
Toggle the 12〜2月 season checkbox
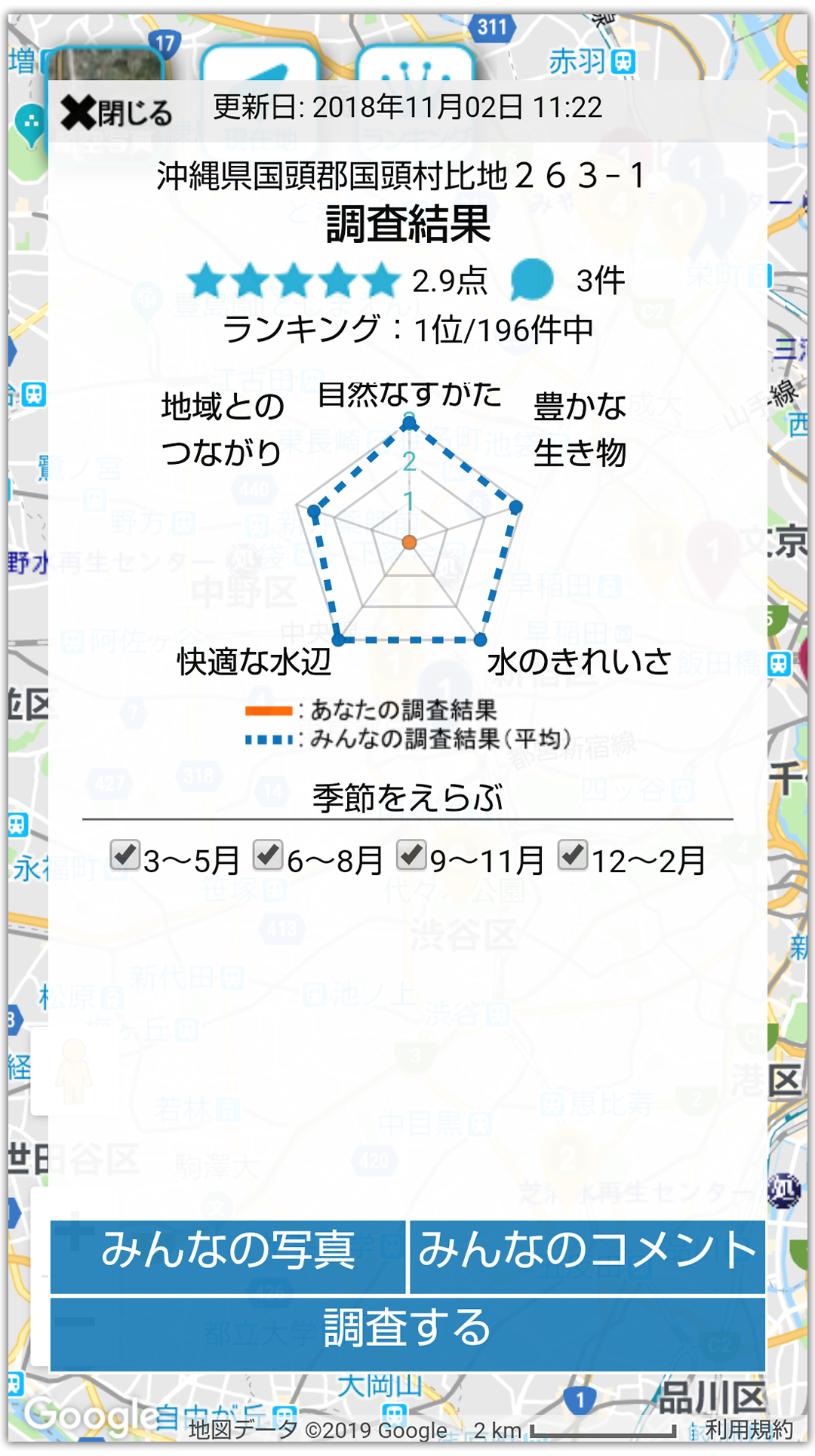click(x=573, y=855)
